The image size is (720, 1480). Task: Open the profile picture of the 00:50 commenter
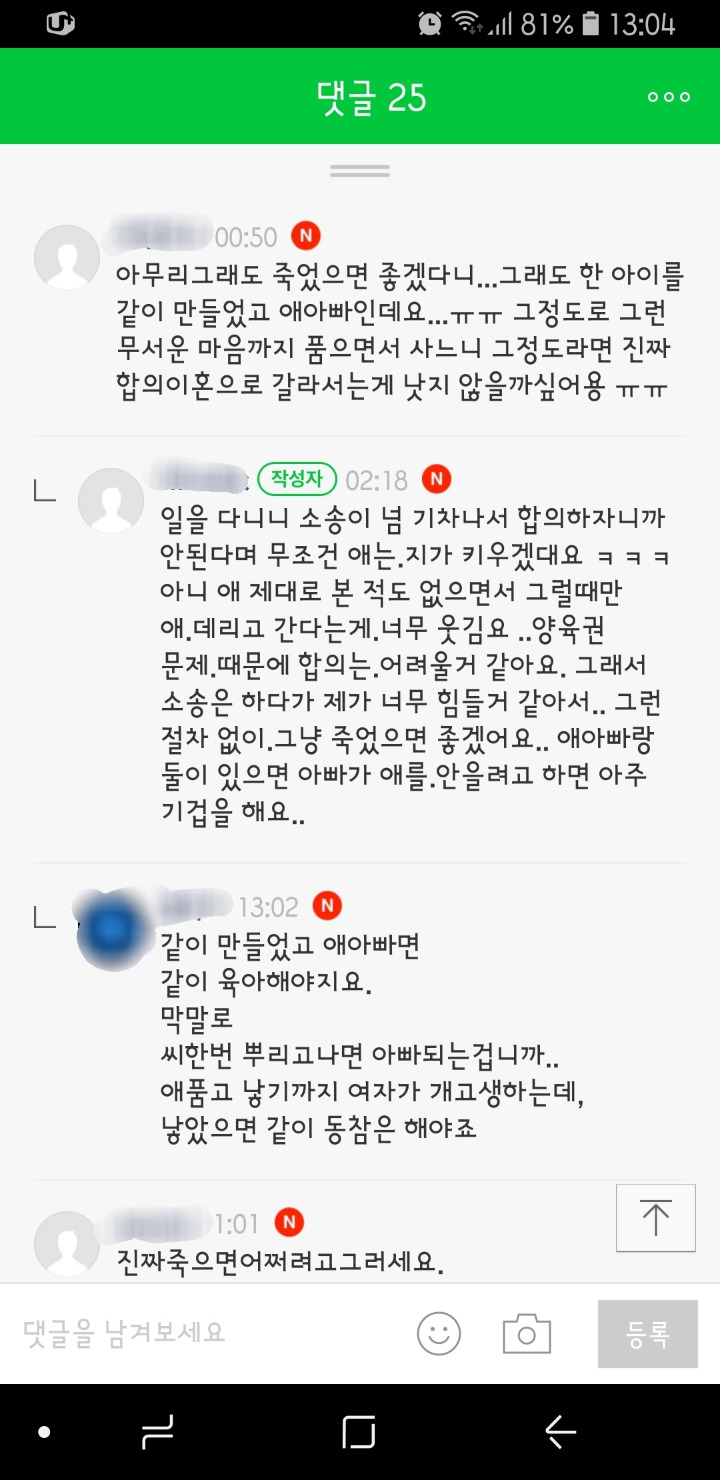pyautogui.click(x=67, y=257)
